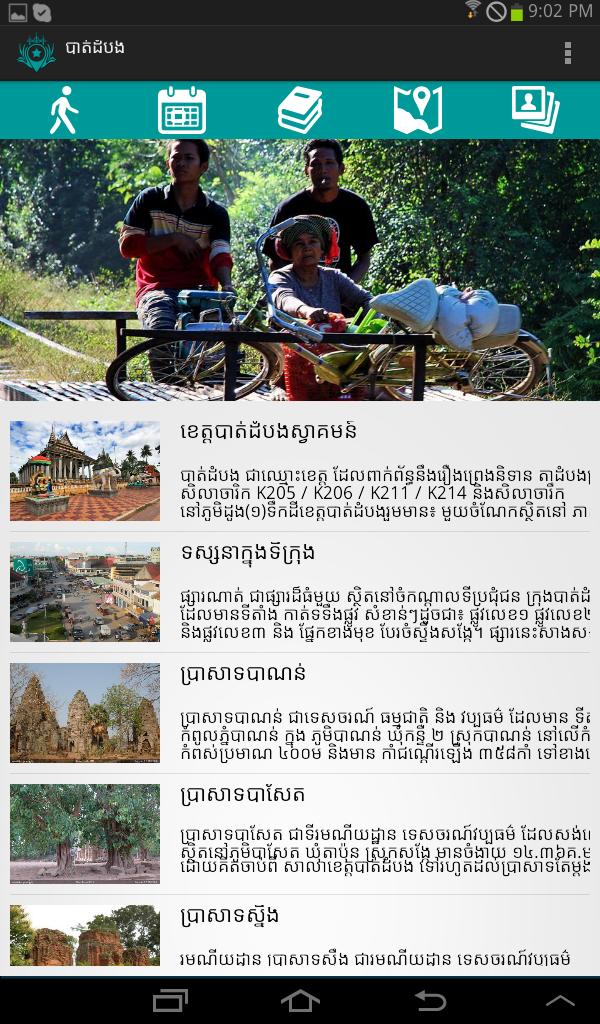This screenshot has width=600, height=1024.
Task: Open the overflow menu
Action: pos(568,53)
